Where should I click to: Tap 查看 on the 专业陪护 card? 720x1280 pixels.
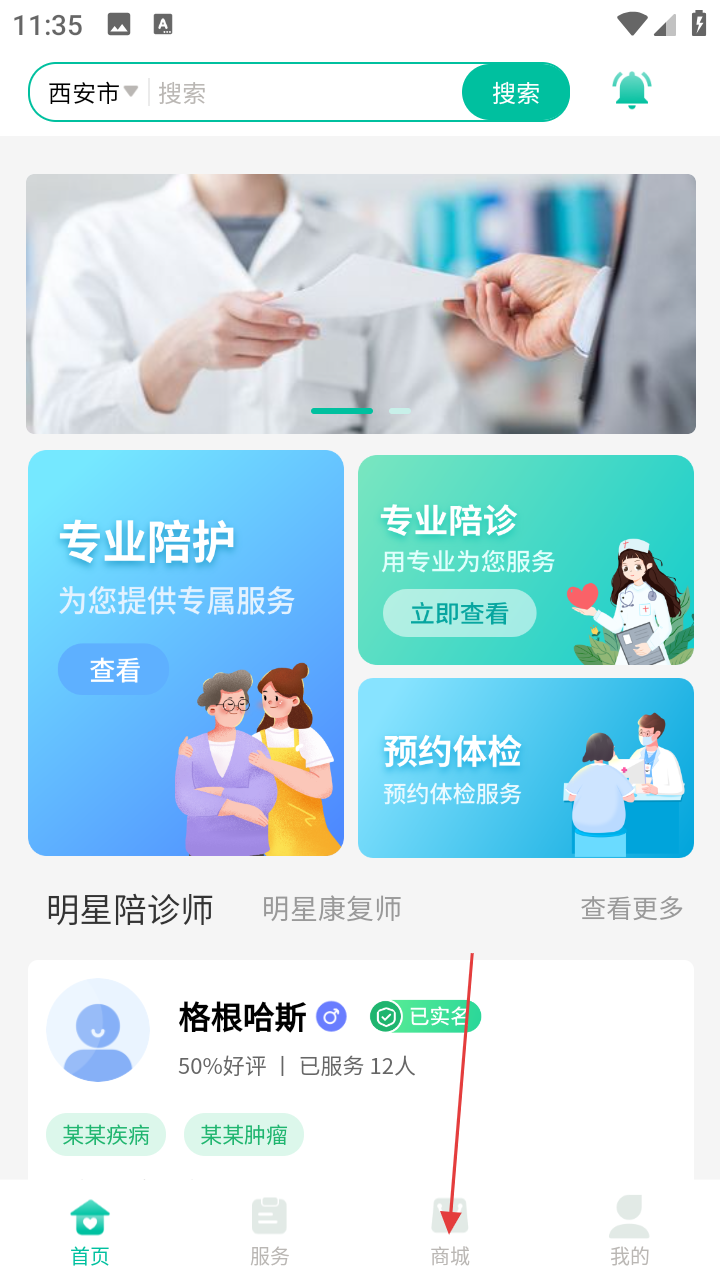point(114,670)
